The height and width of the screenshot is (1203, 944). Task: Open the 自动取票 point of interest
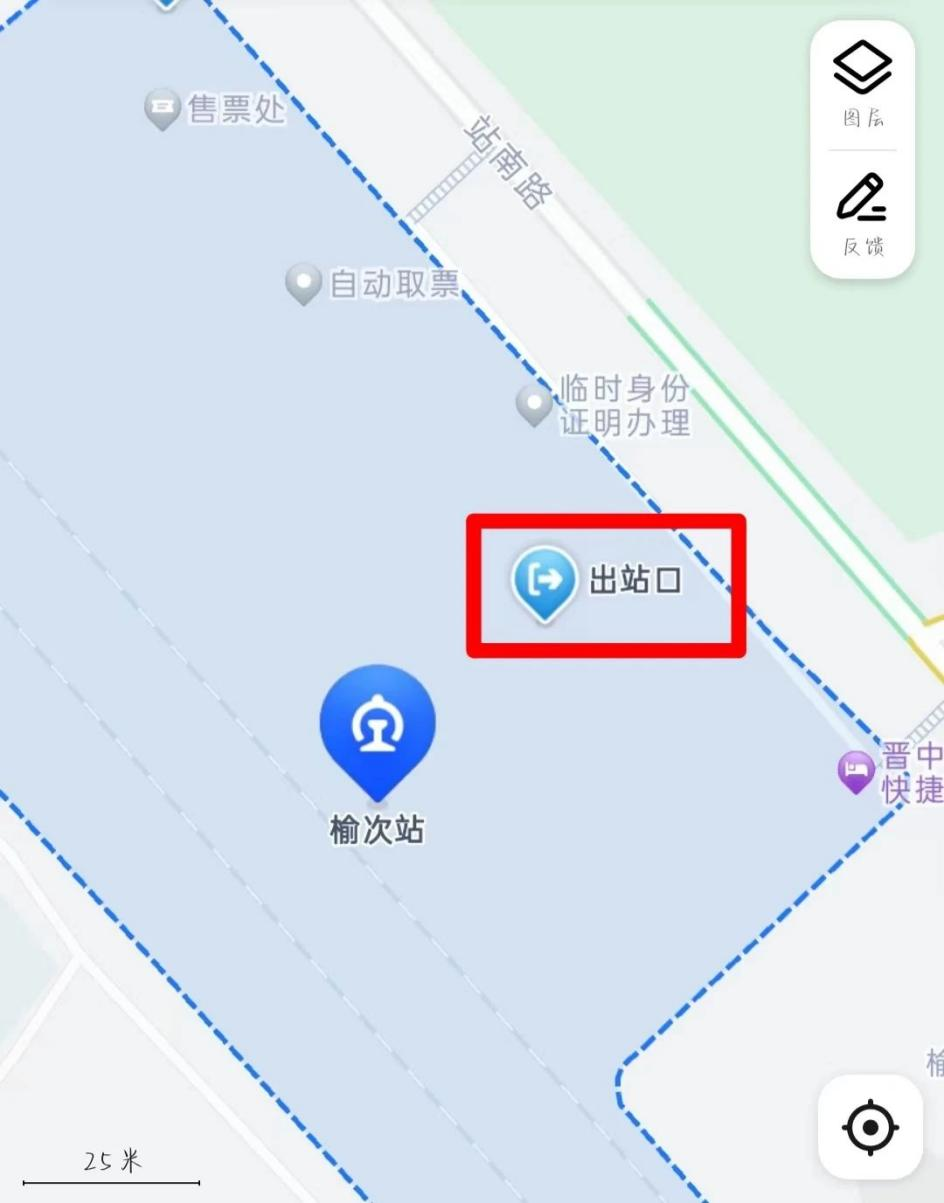303,284
